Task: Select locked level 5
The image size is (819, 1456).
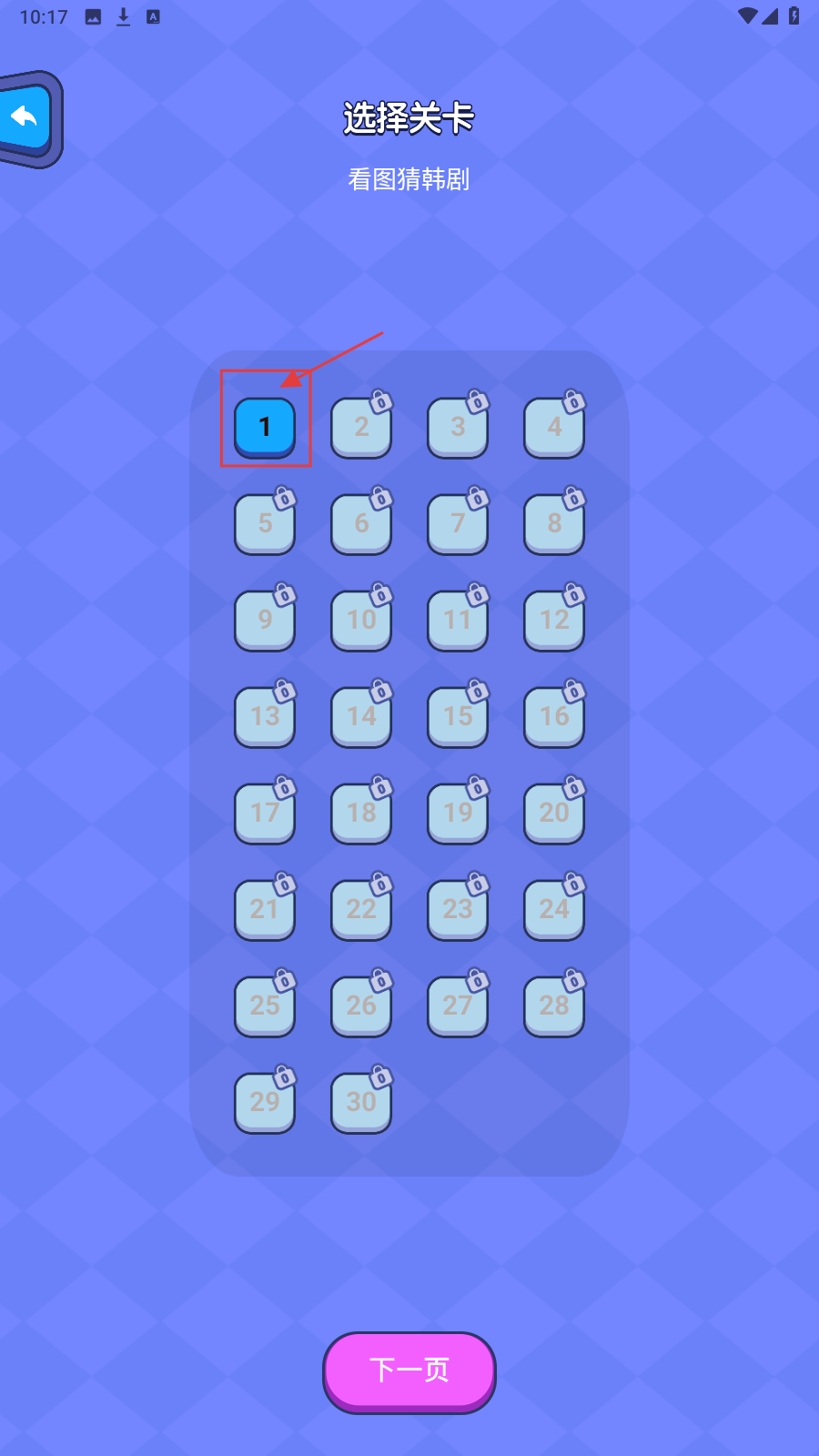Action: [x=265, y=524]
